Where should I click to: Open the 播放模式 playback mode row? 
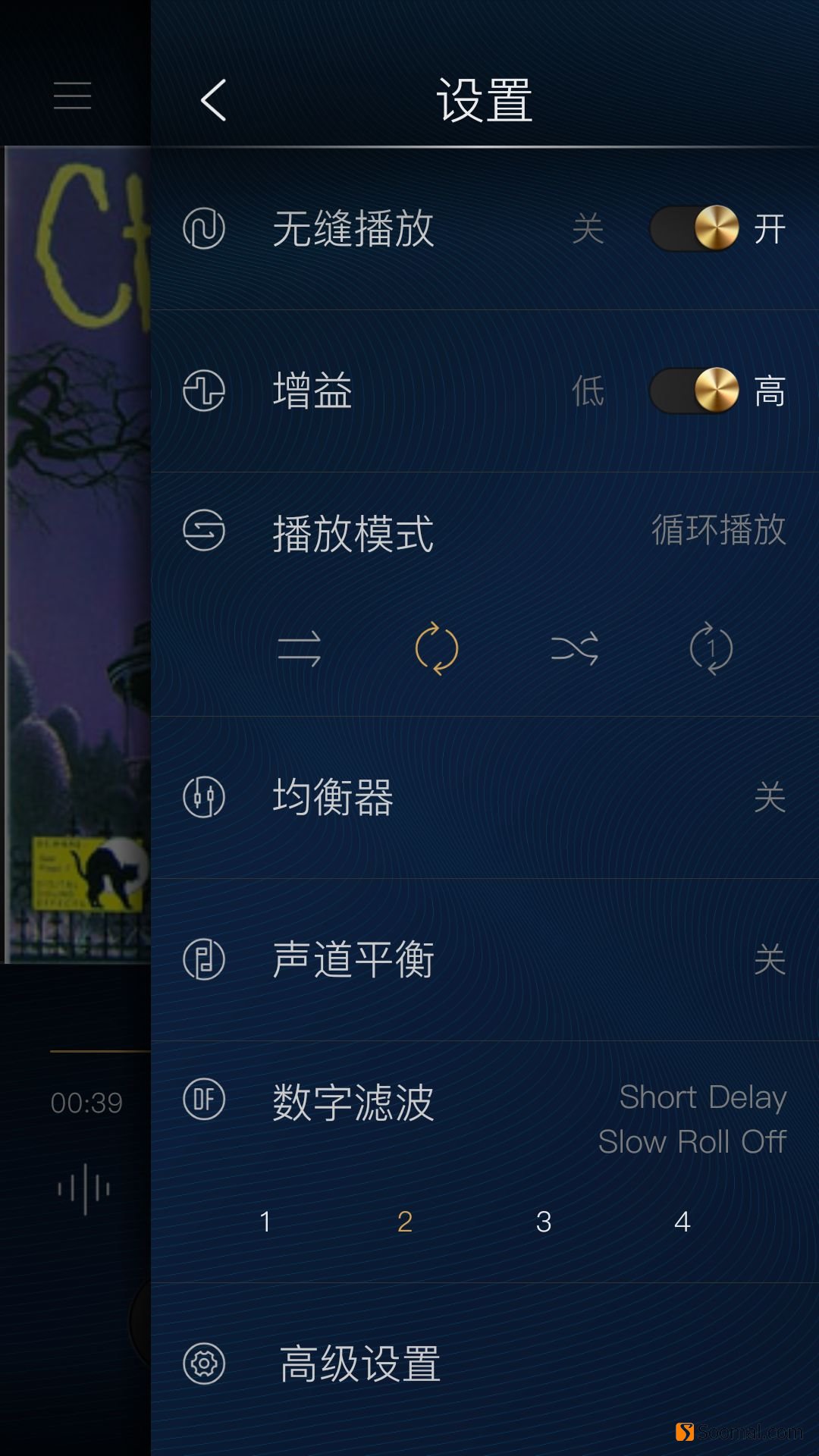485,531
